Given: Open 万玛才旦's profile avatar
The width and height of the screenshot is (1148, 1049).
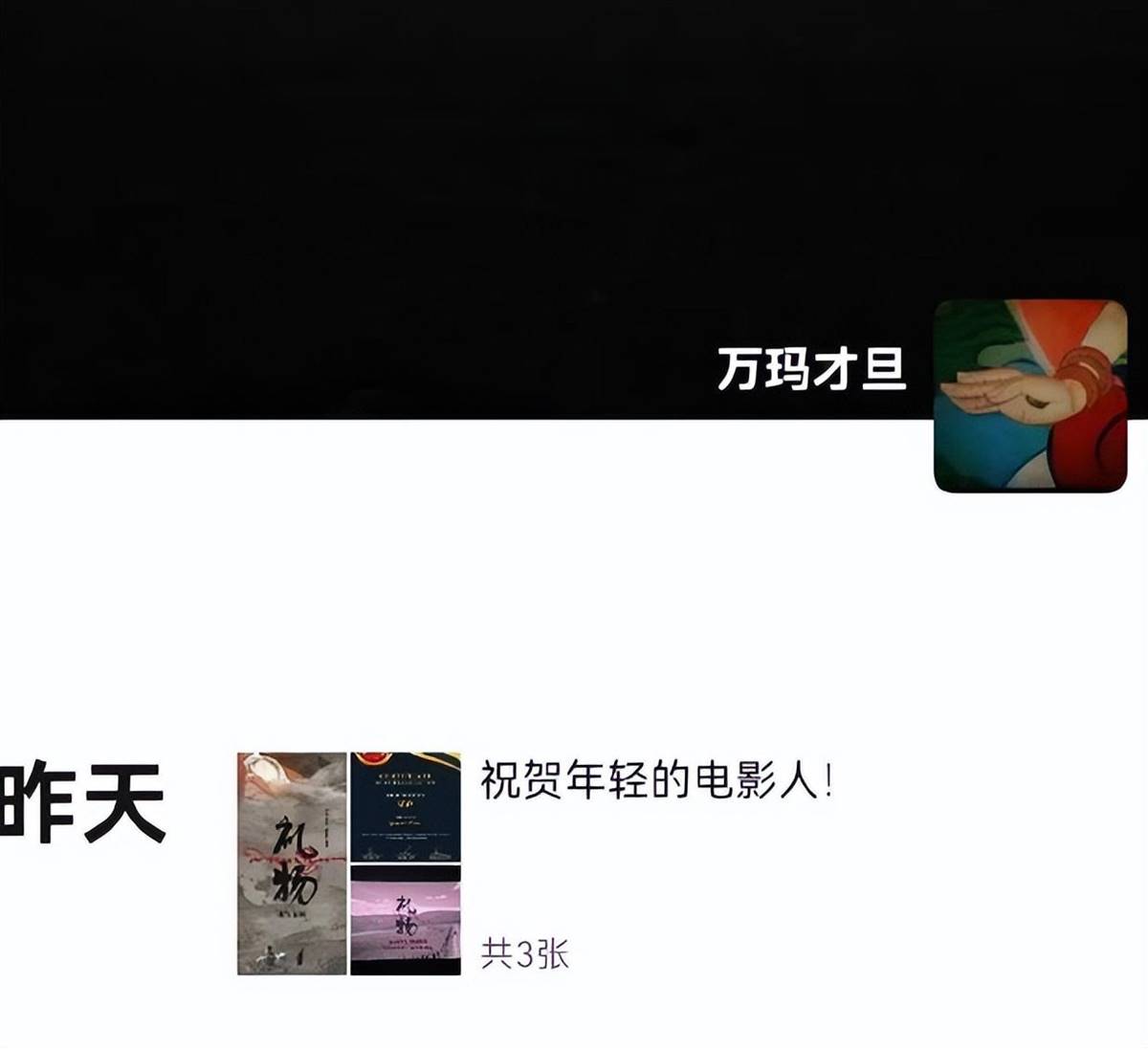Looking at the screenshot, I should pos(1030,396).
